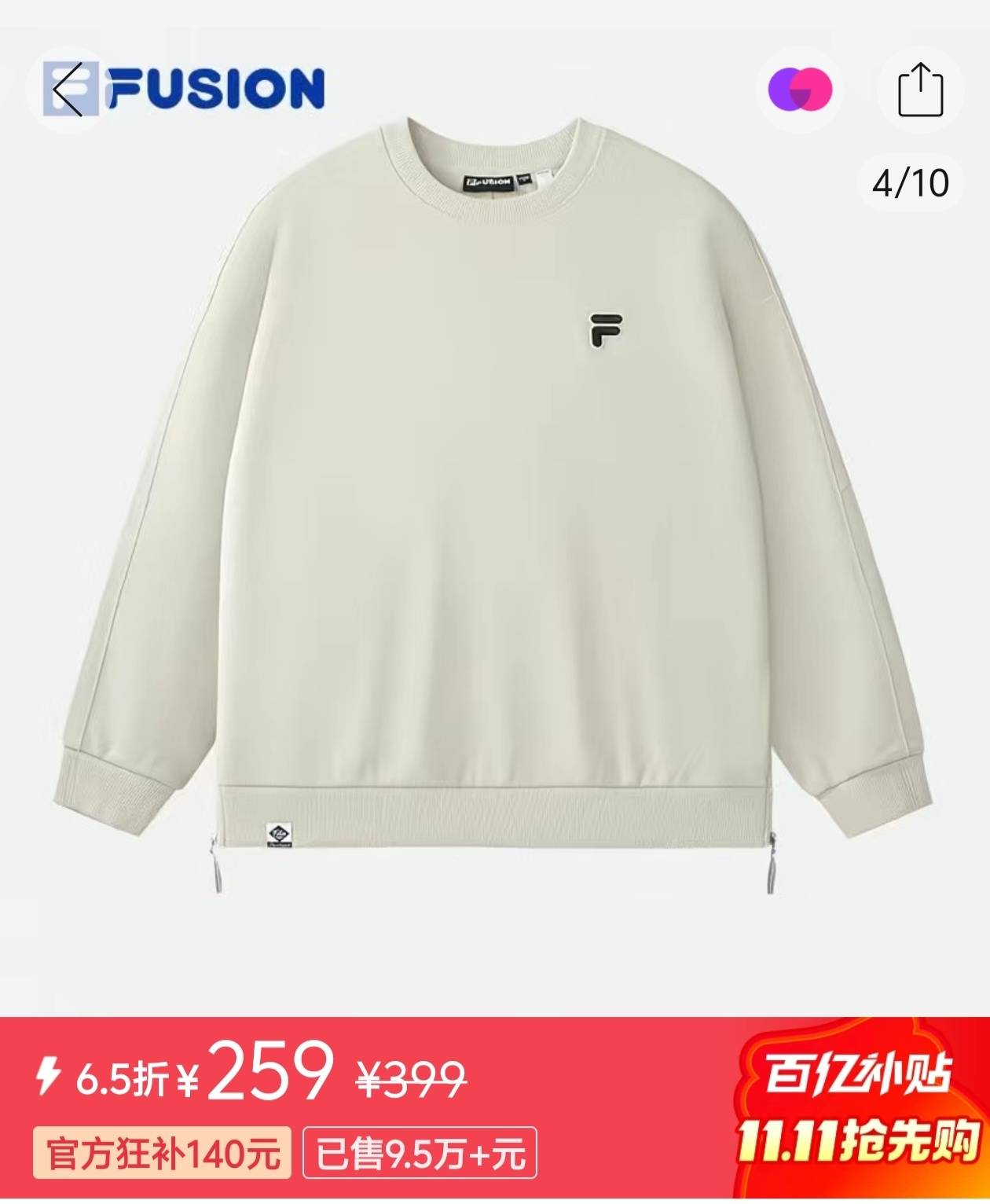The width and height of the screenshot is (990, 1204).
Task: Go back using the back arrow
Action: [68, 90]
